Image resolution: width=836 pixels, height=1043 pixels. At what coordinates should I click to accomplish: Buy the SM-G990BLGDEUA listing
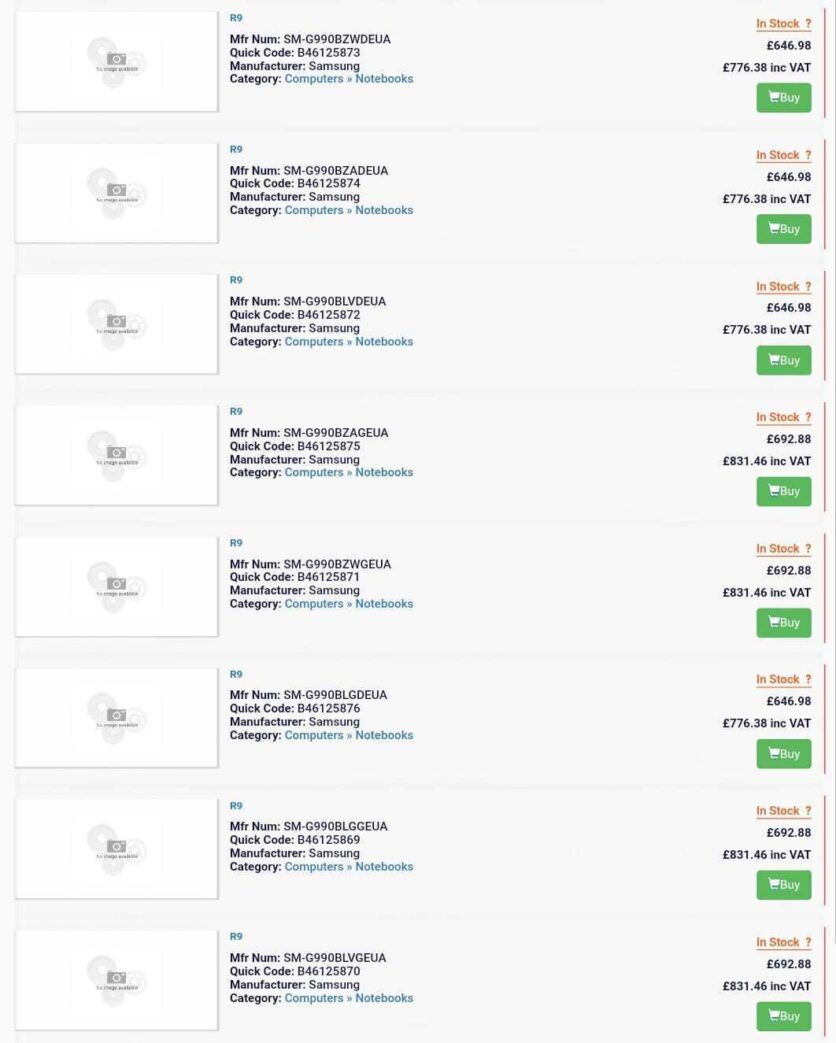tap(783, 754)
